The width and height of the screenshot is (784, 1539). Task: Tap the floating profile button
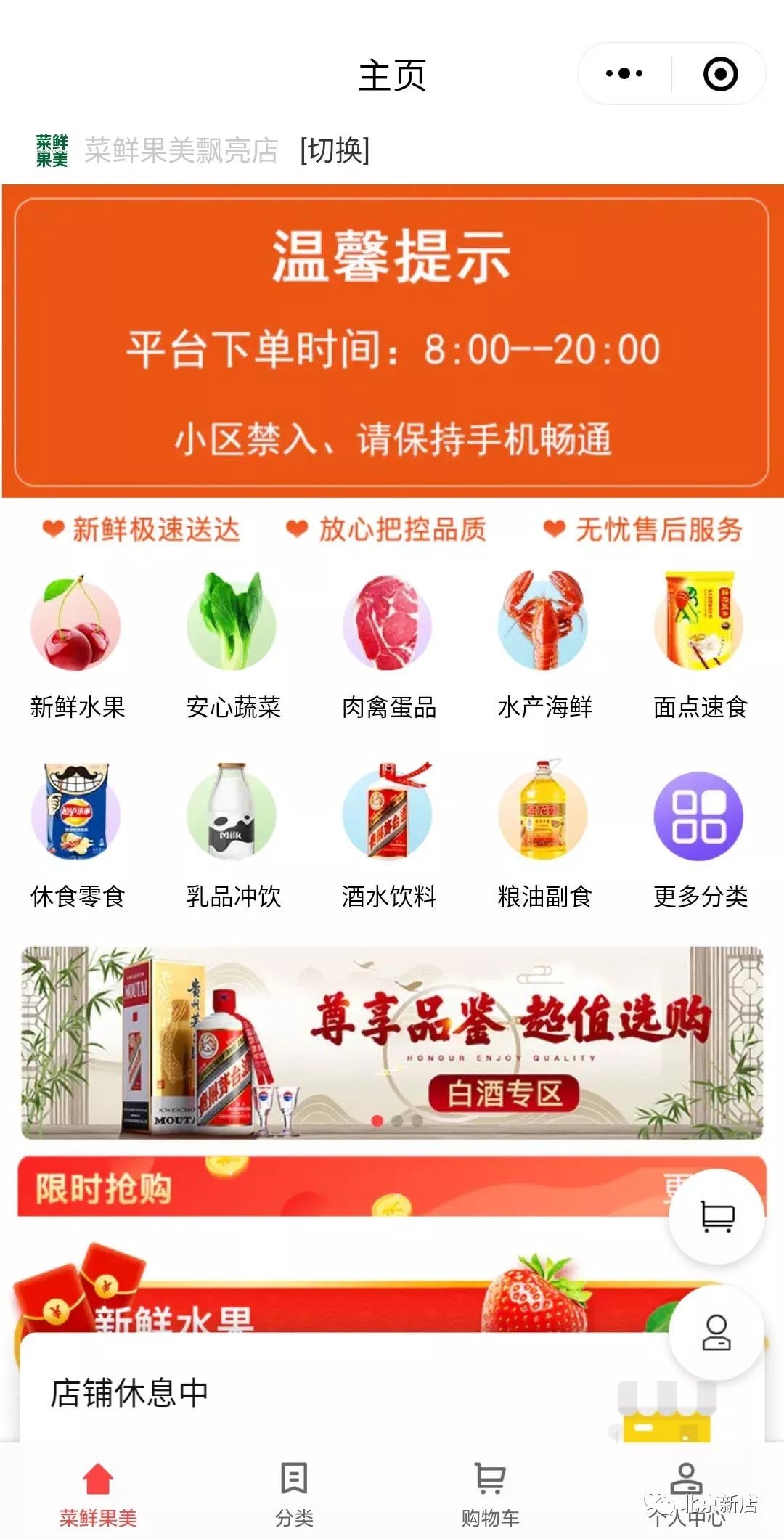pyautogui.click(x=716, y=1333)
